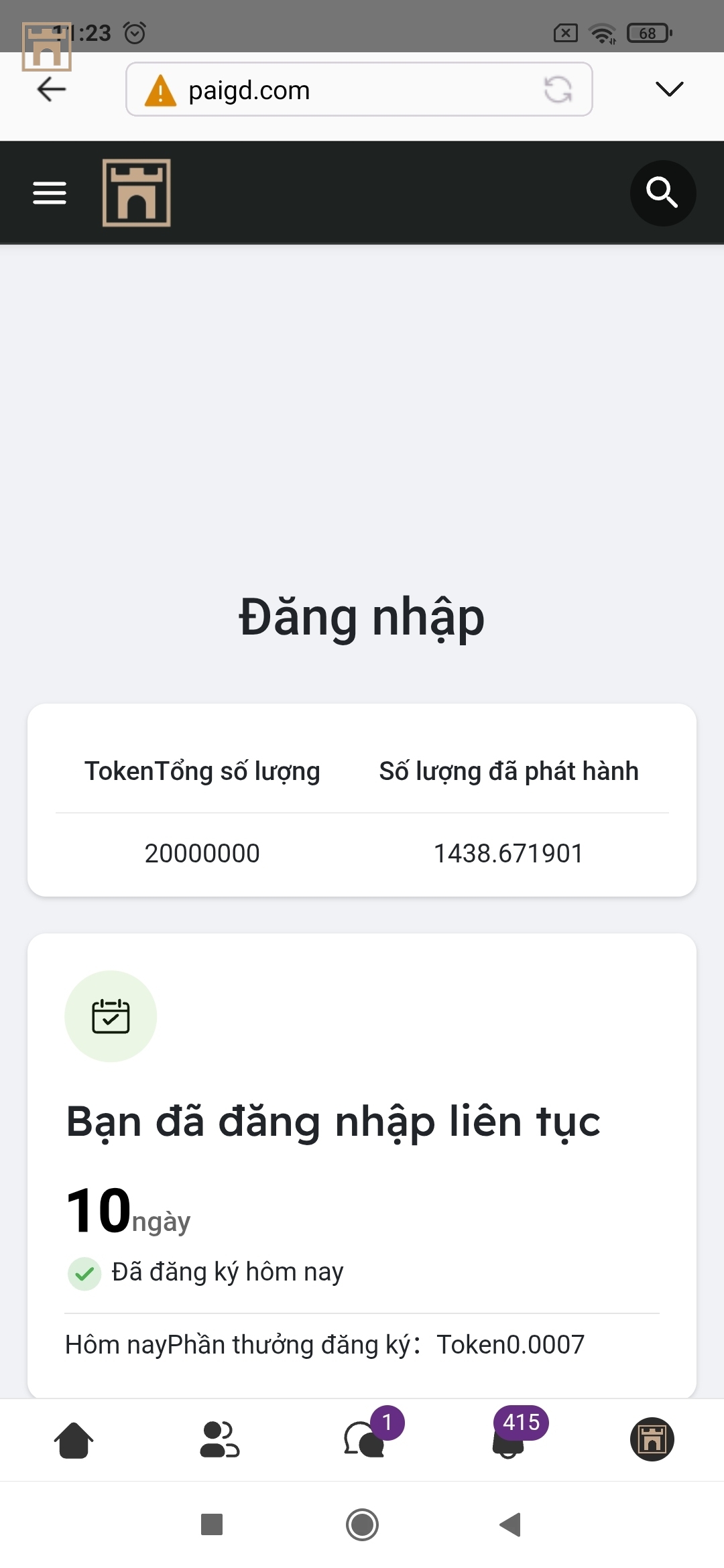Image resolution: width=724 pixels, height=1568 pixels.
Task: Go back using the browser back arrow
Action: click(x=51, y=89)
